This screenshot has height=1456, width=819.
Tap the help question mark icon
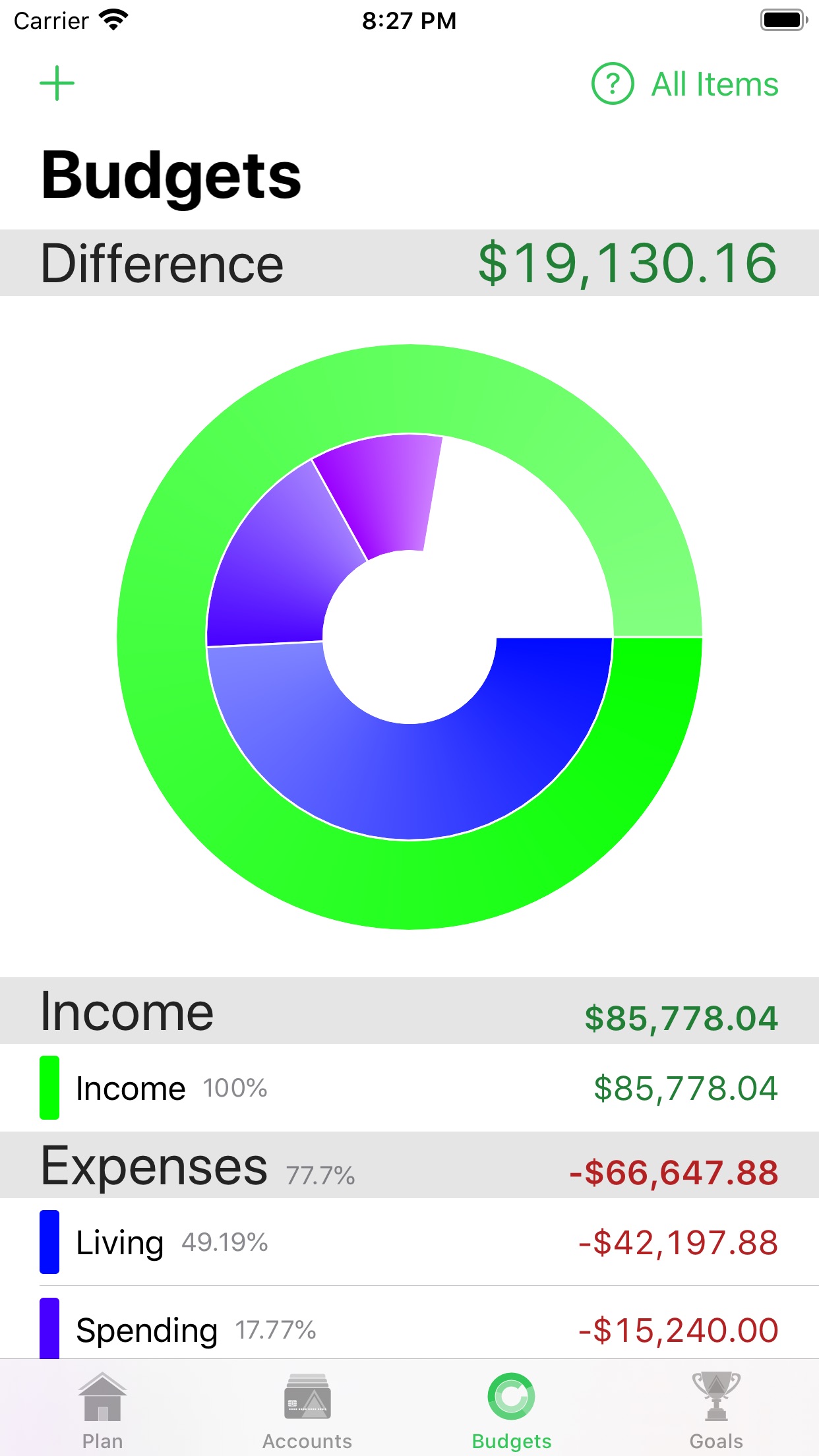613,84
